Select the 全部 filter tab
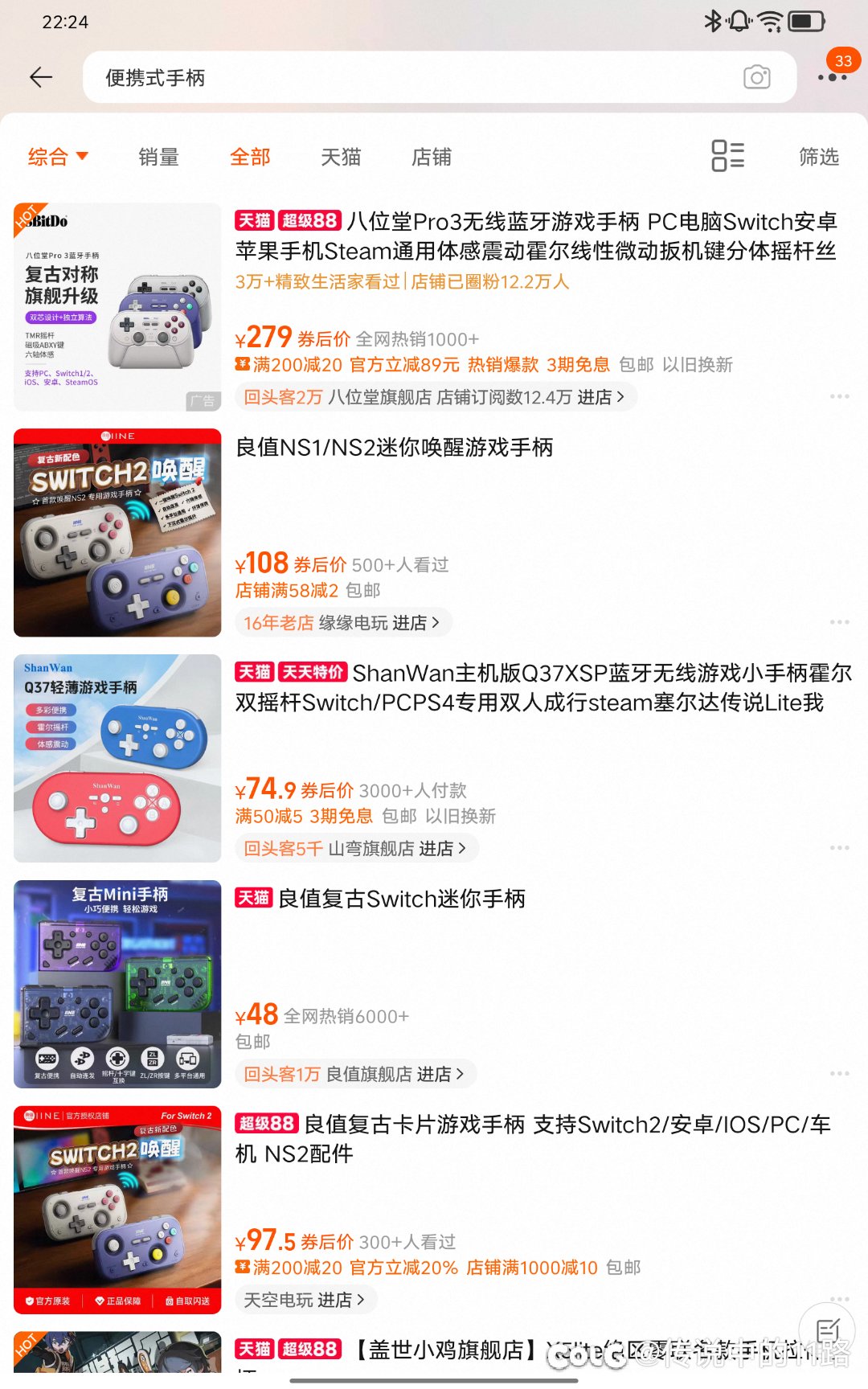The height and width of the screenshot is (1389, 868). [x=250, y=157]
